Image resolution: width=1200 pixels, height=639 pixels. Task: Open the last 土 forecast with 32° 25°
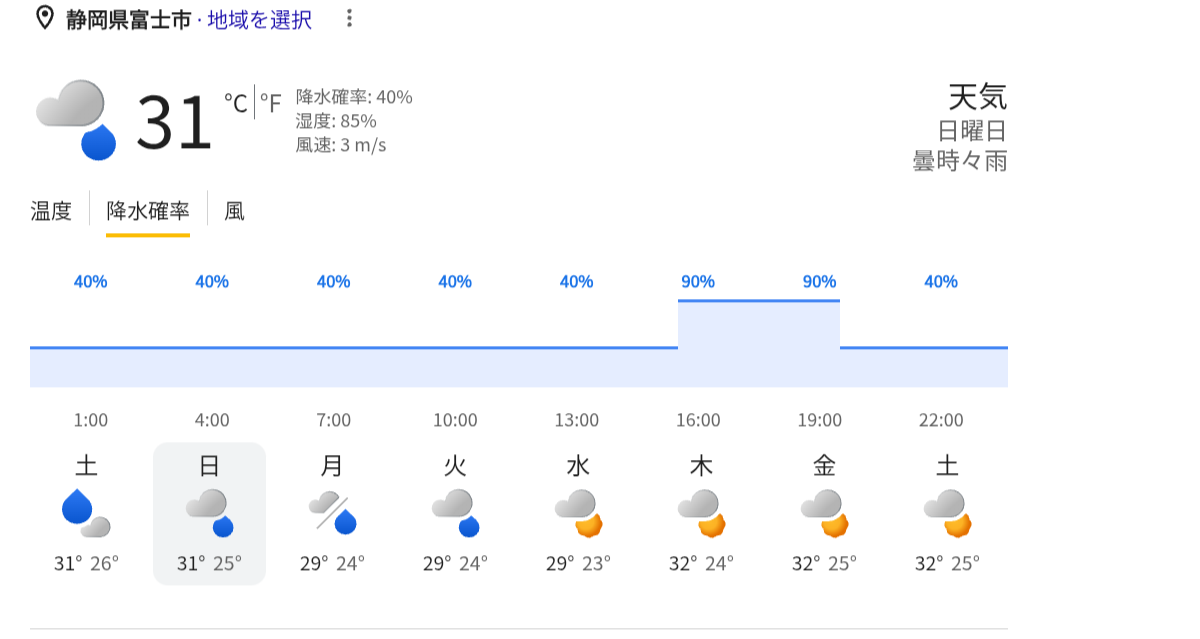[947, 513]
